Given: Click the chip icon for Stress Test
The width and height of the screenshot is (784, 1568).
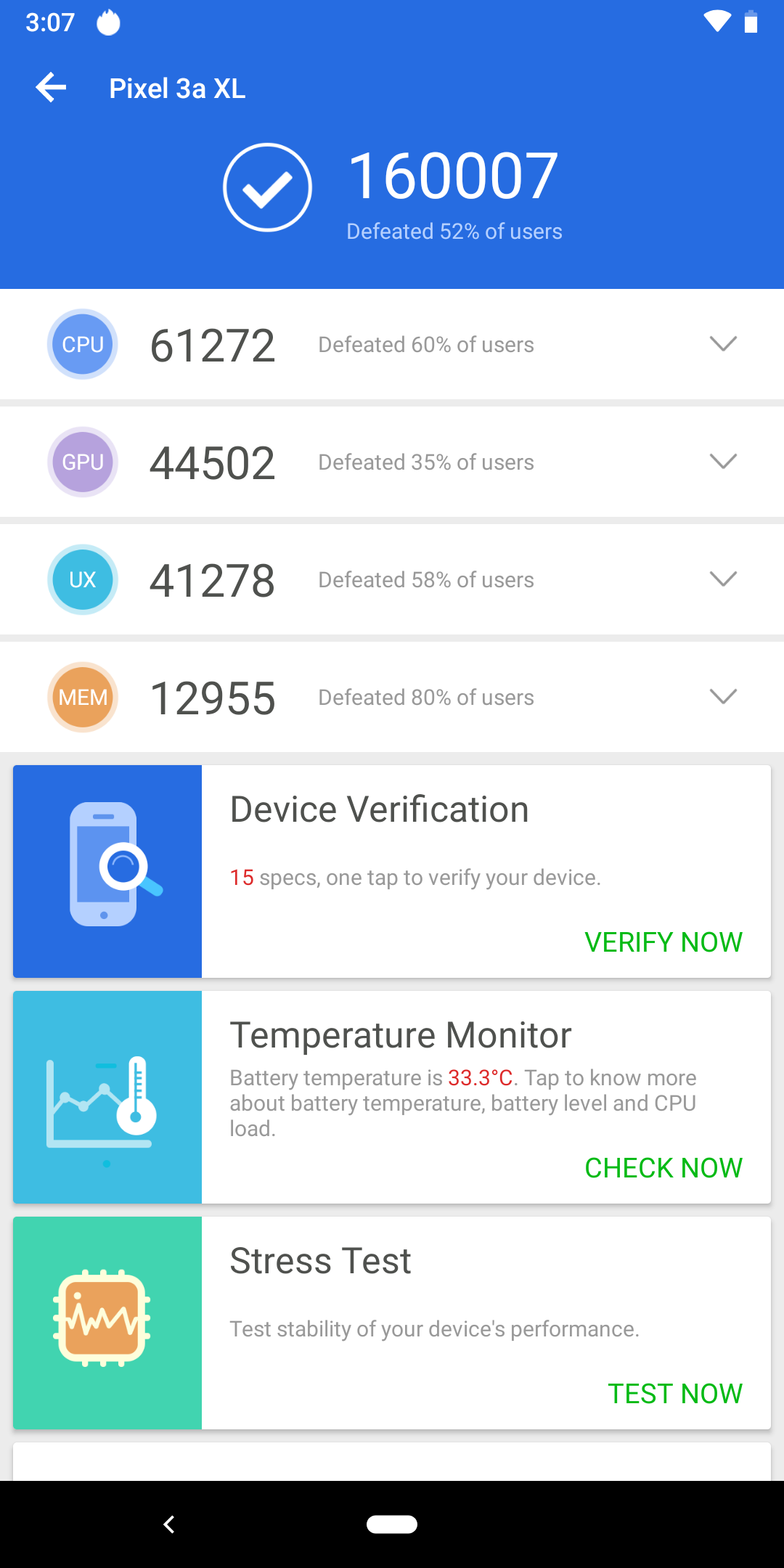Looking at the screenshot, I should pyautogui.click(x=107, y=1321).
